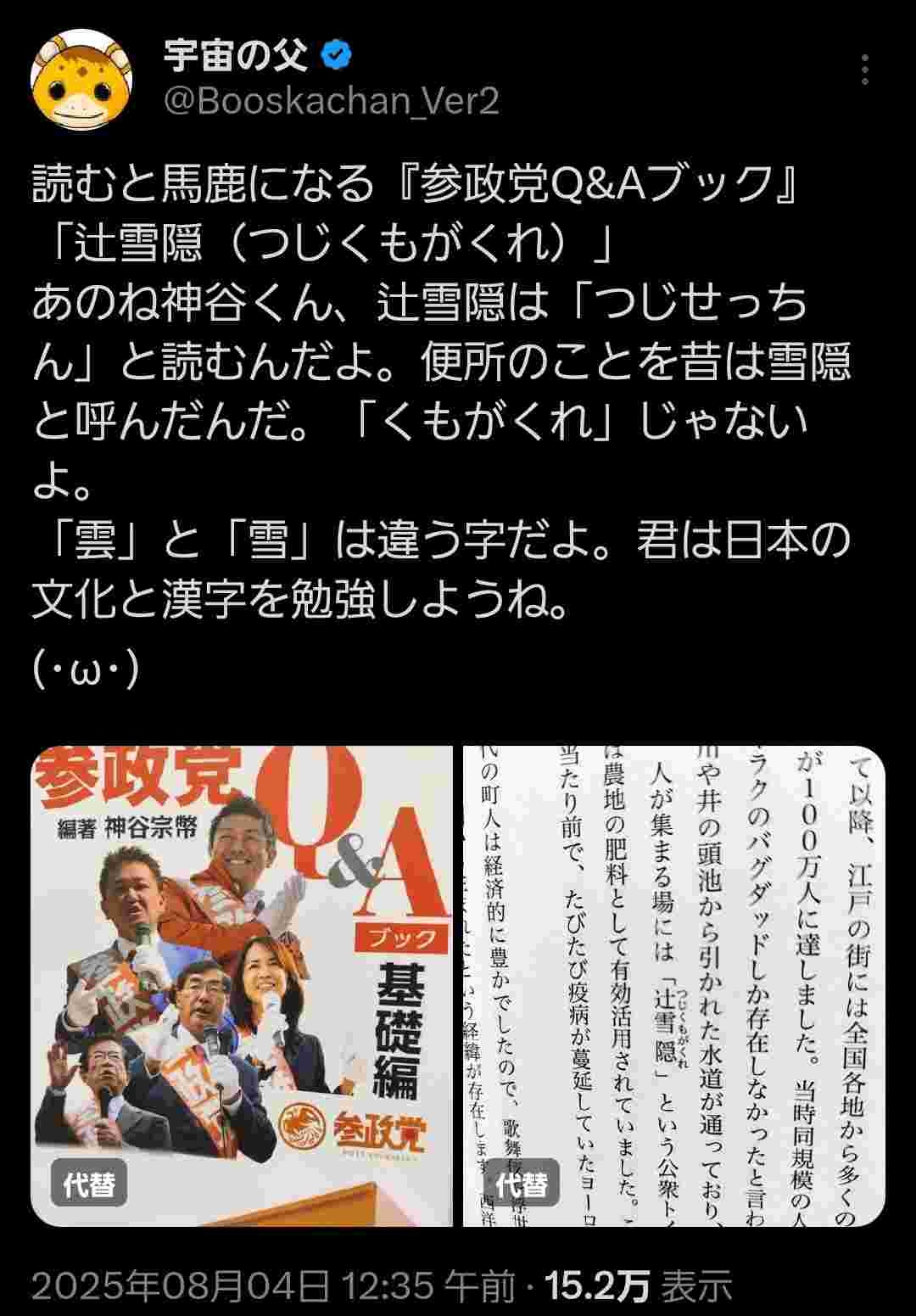
Task: Open the 15.2万 表示 view count
Action: pos(638,1287)
